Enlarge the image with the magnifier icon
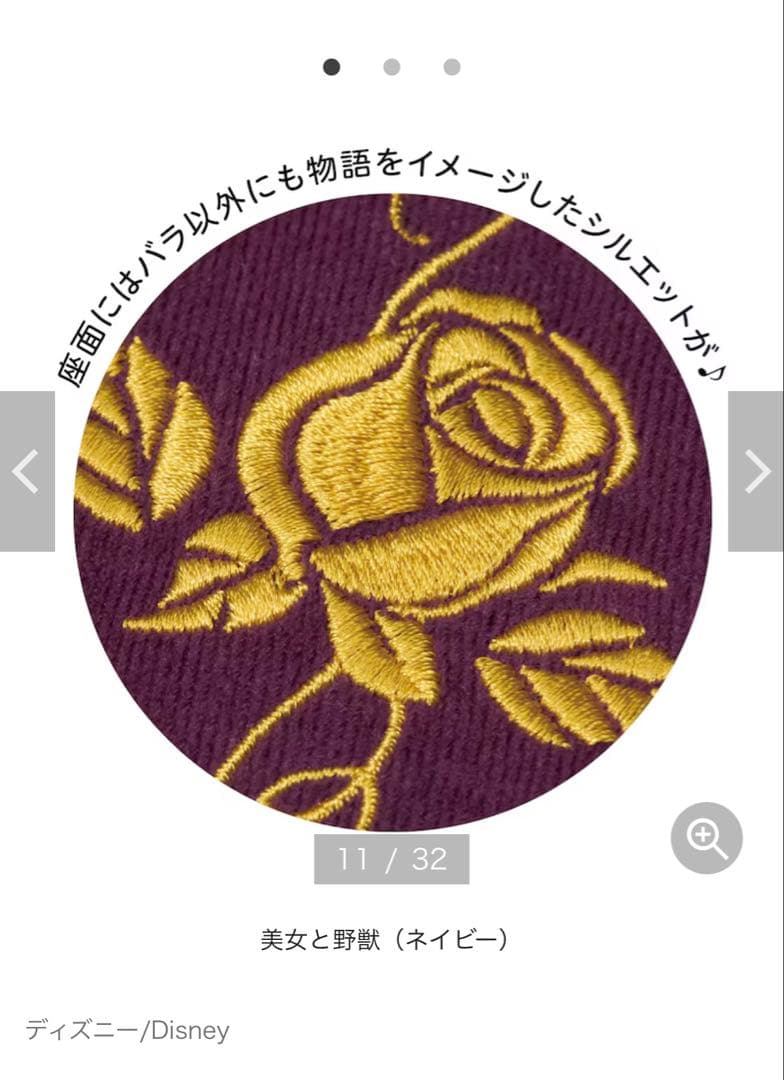The width and height of the screenshot is (784, 1080). click(706, 838)
